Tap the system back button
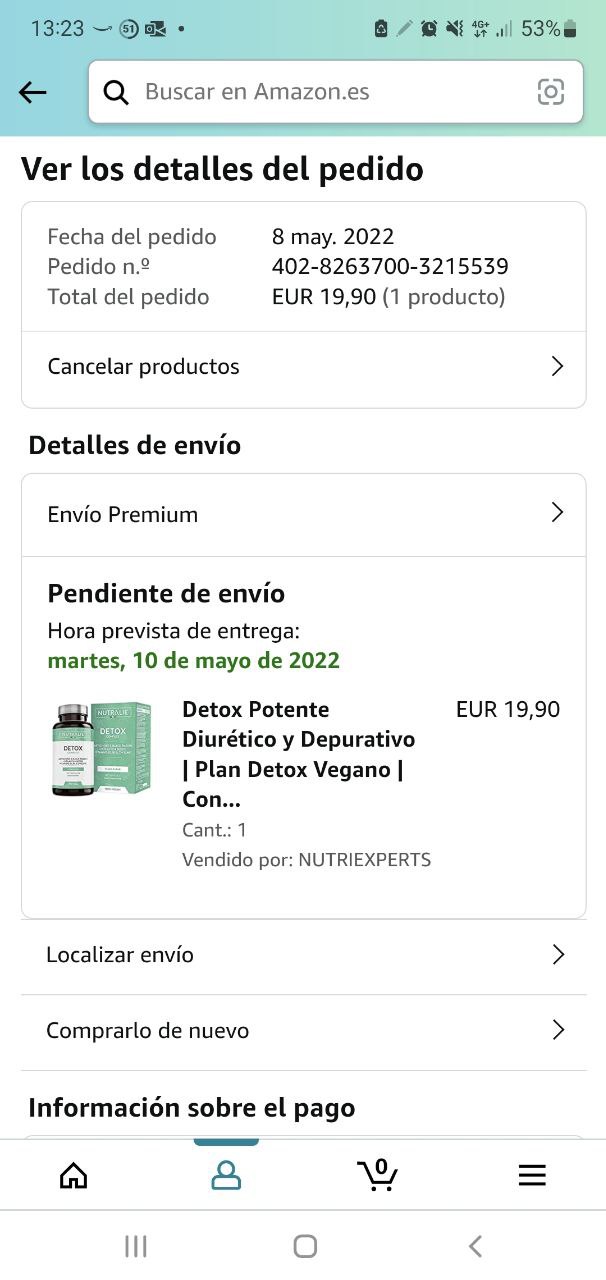606x1280 pixels. pos(475,1246)
